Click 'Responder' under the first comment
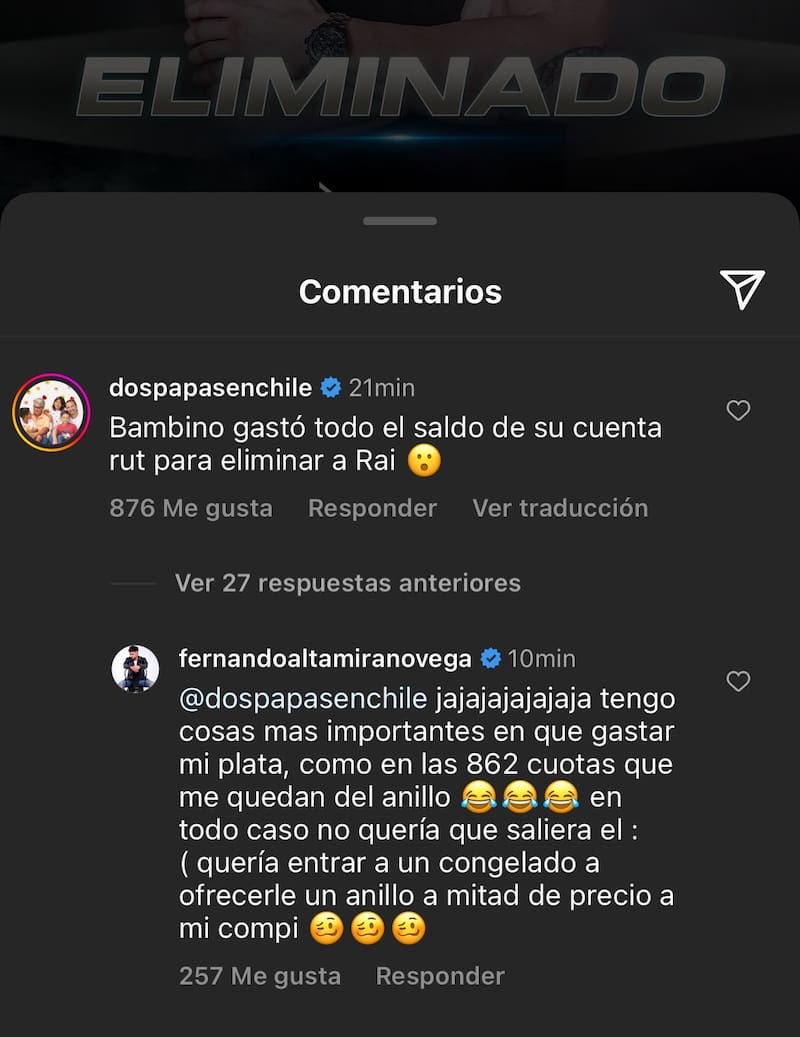Image resolution: width=800 pixels, height=1037 pixels. (371, 508)
